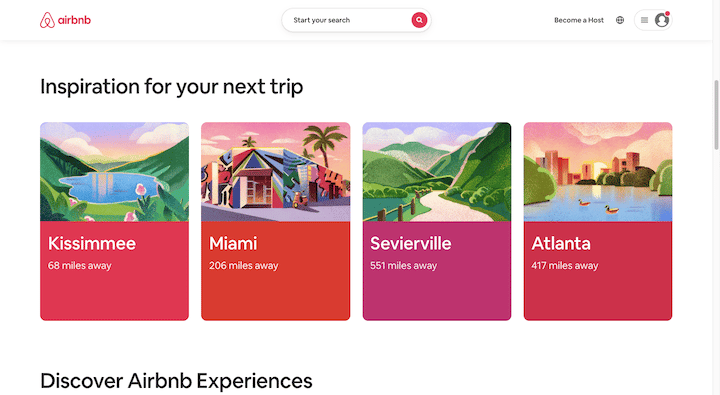Viewport: 720px width, 395px height.
Task: Open the Kissimmee destination card
Action: click(114, 221)
